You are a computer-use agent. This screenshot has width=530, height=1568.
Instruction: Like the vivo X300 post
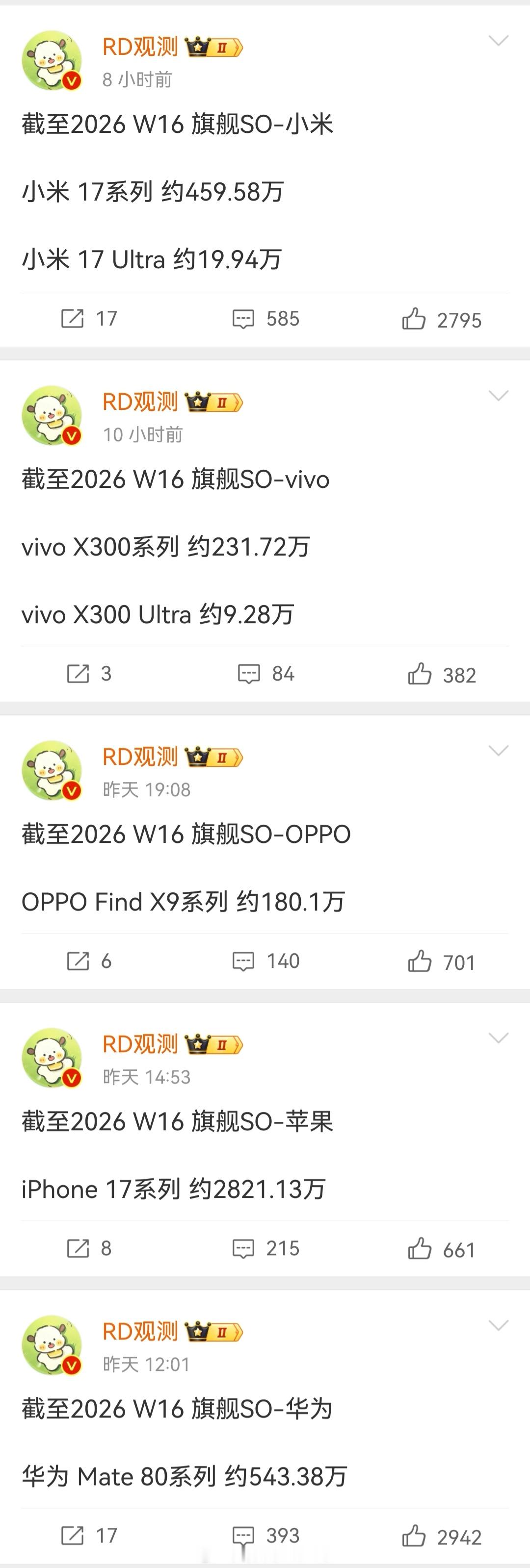(421, 674)
